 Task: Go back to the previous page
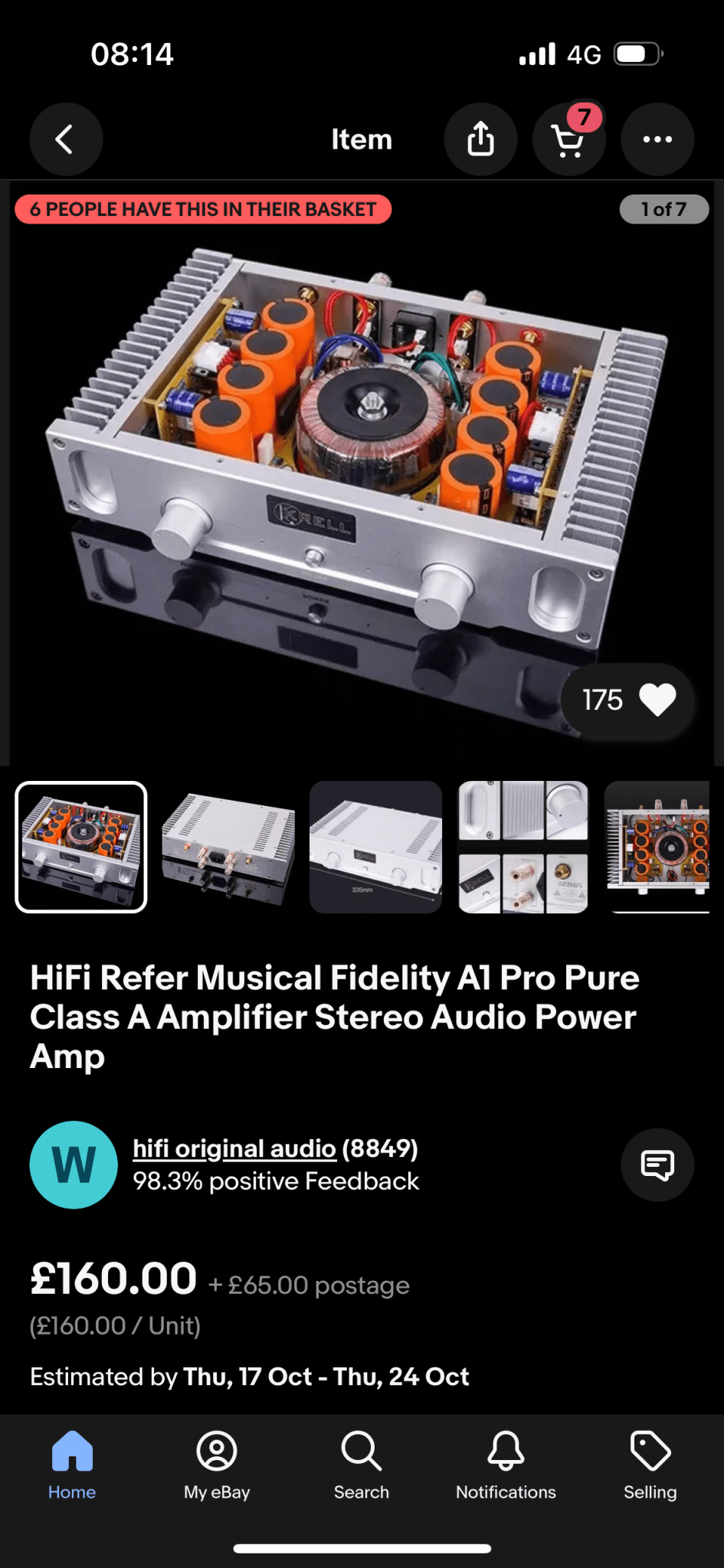pos(66,139)
